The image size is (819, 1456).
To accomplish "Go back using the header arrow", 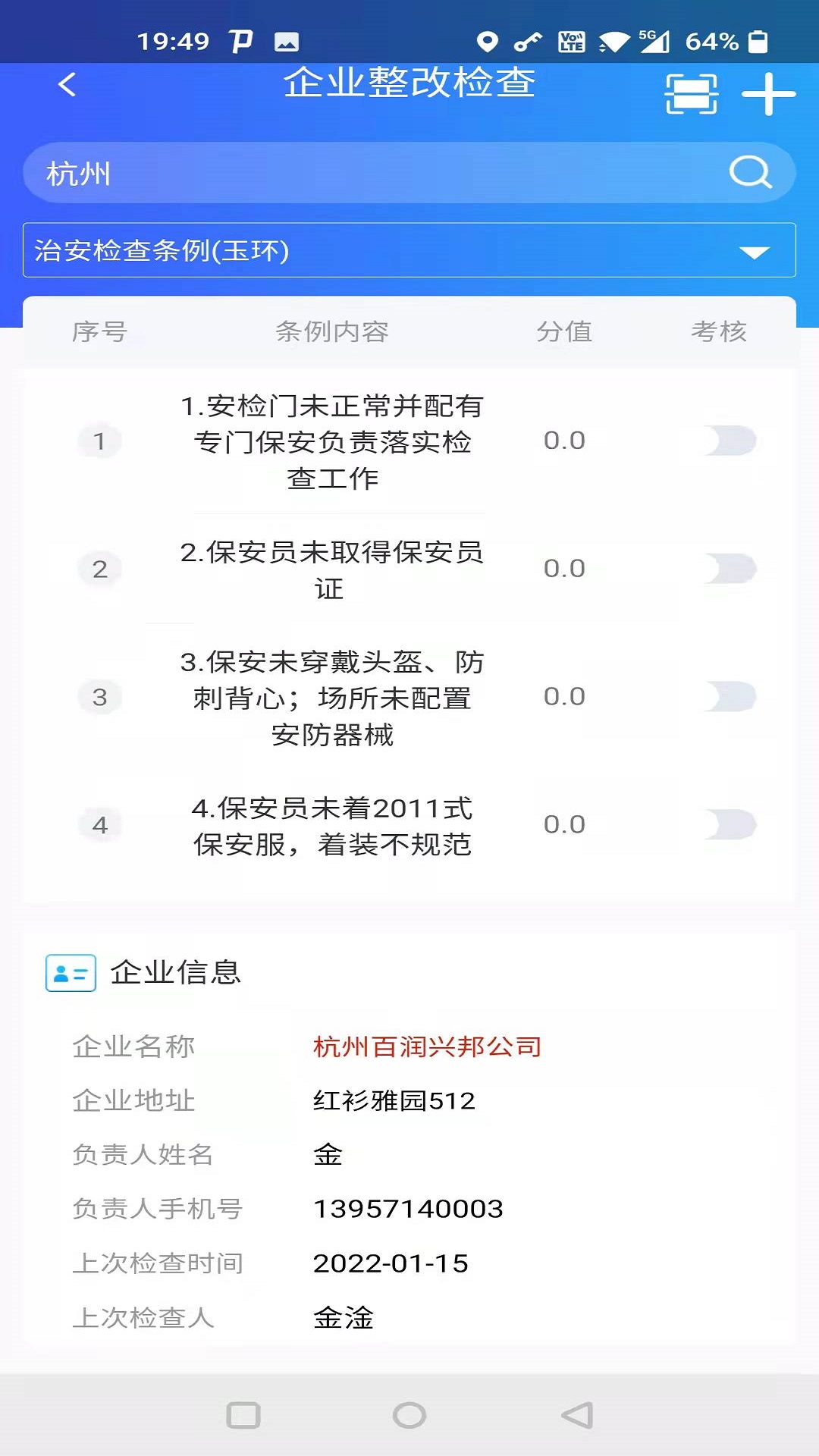I will click(x=67, y=84).
